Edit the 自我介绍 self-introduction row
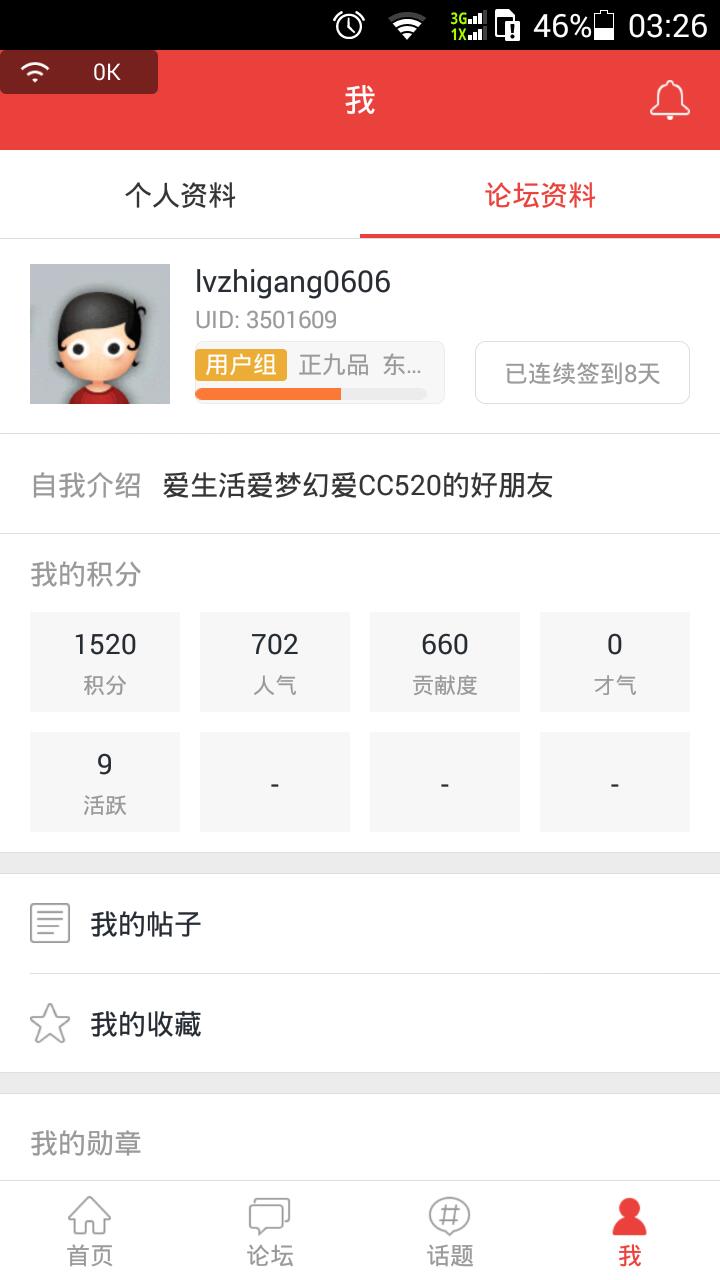 [360, 486]
